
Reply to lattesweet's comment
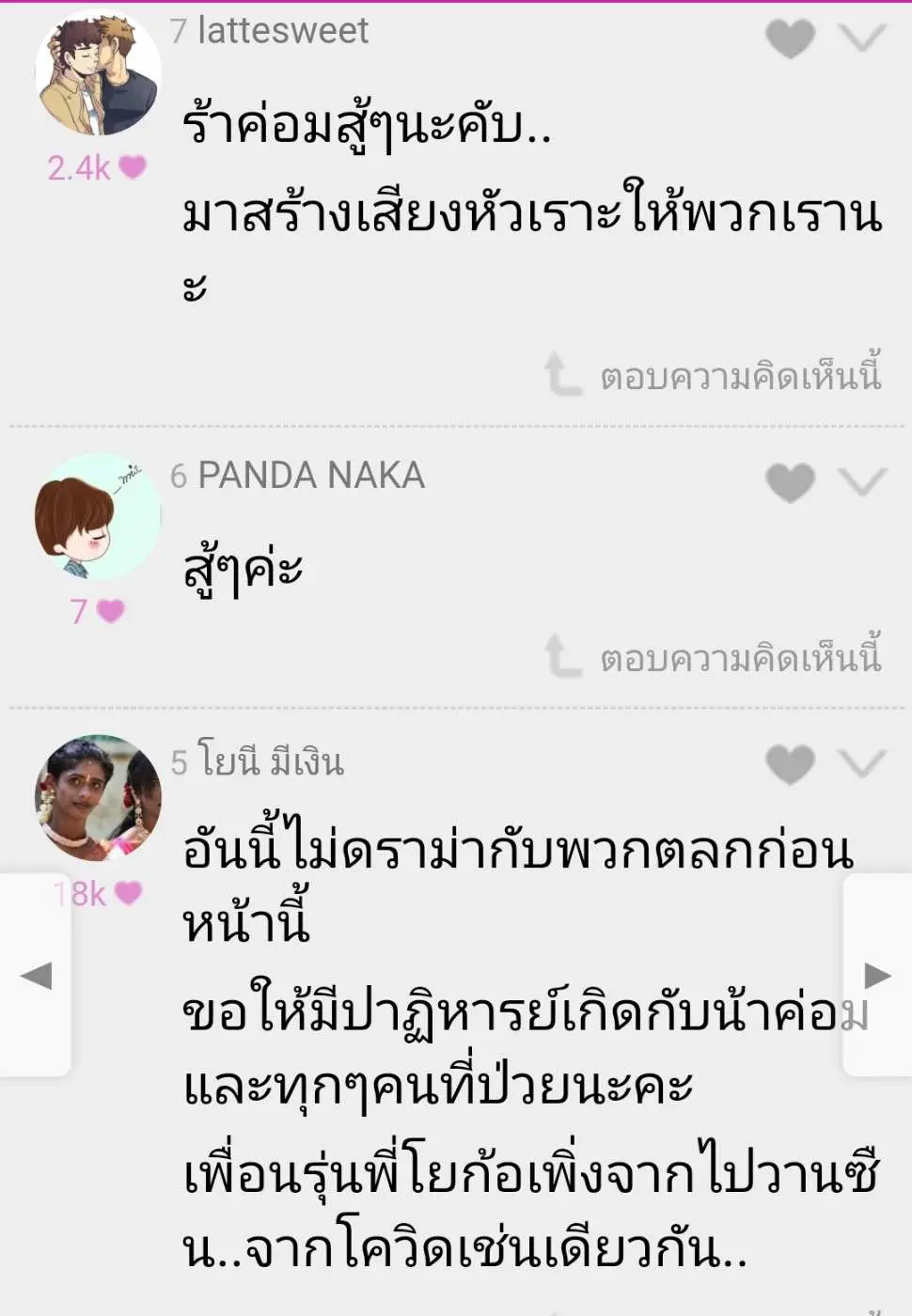(x=715, y=375)
